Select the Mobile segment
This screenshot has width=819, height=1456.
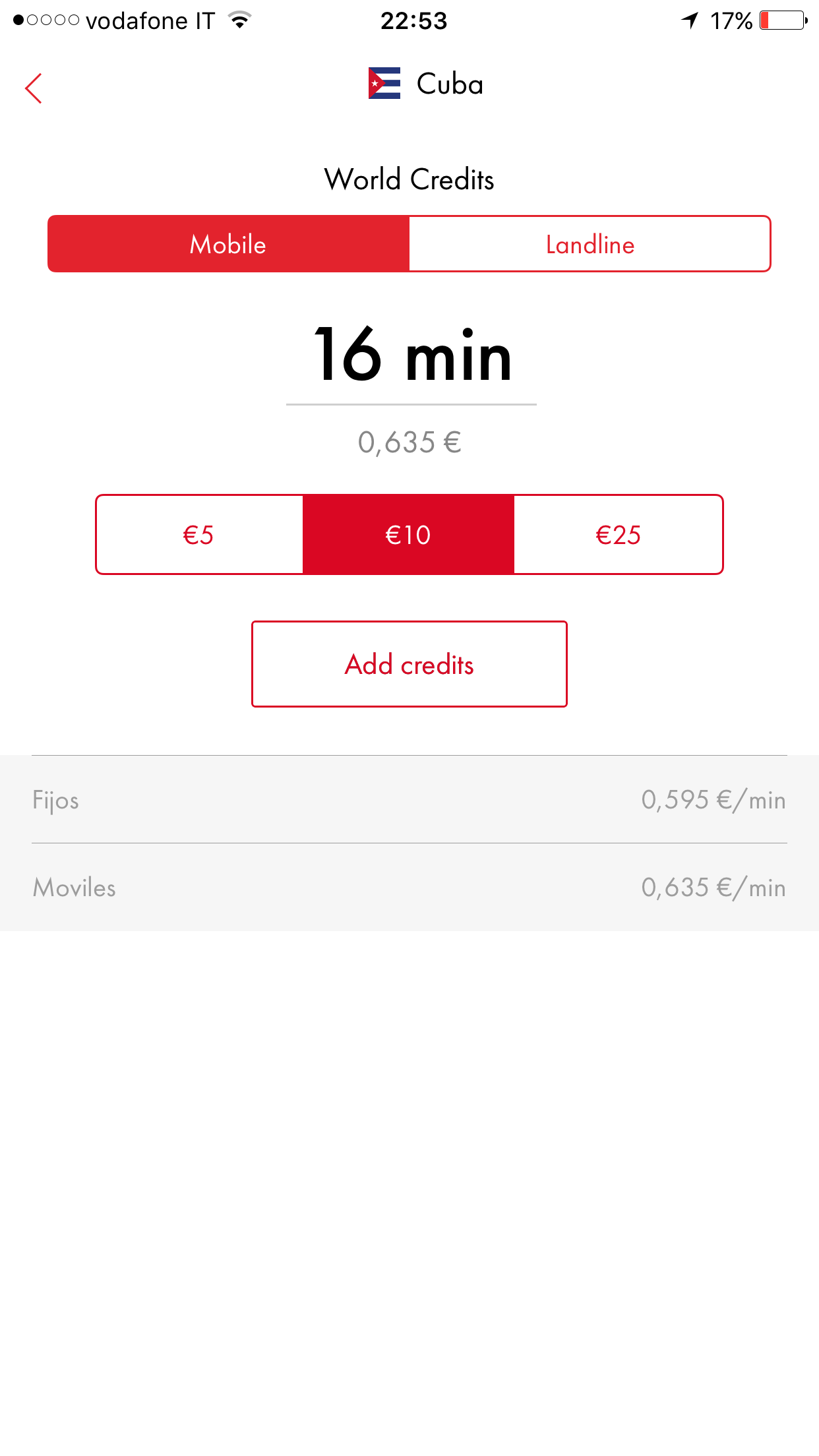point(228,244)
